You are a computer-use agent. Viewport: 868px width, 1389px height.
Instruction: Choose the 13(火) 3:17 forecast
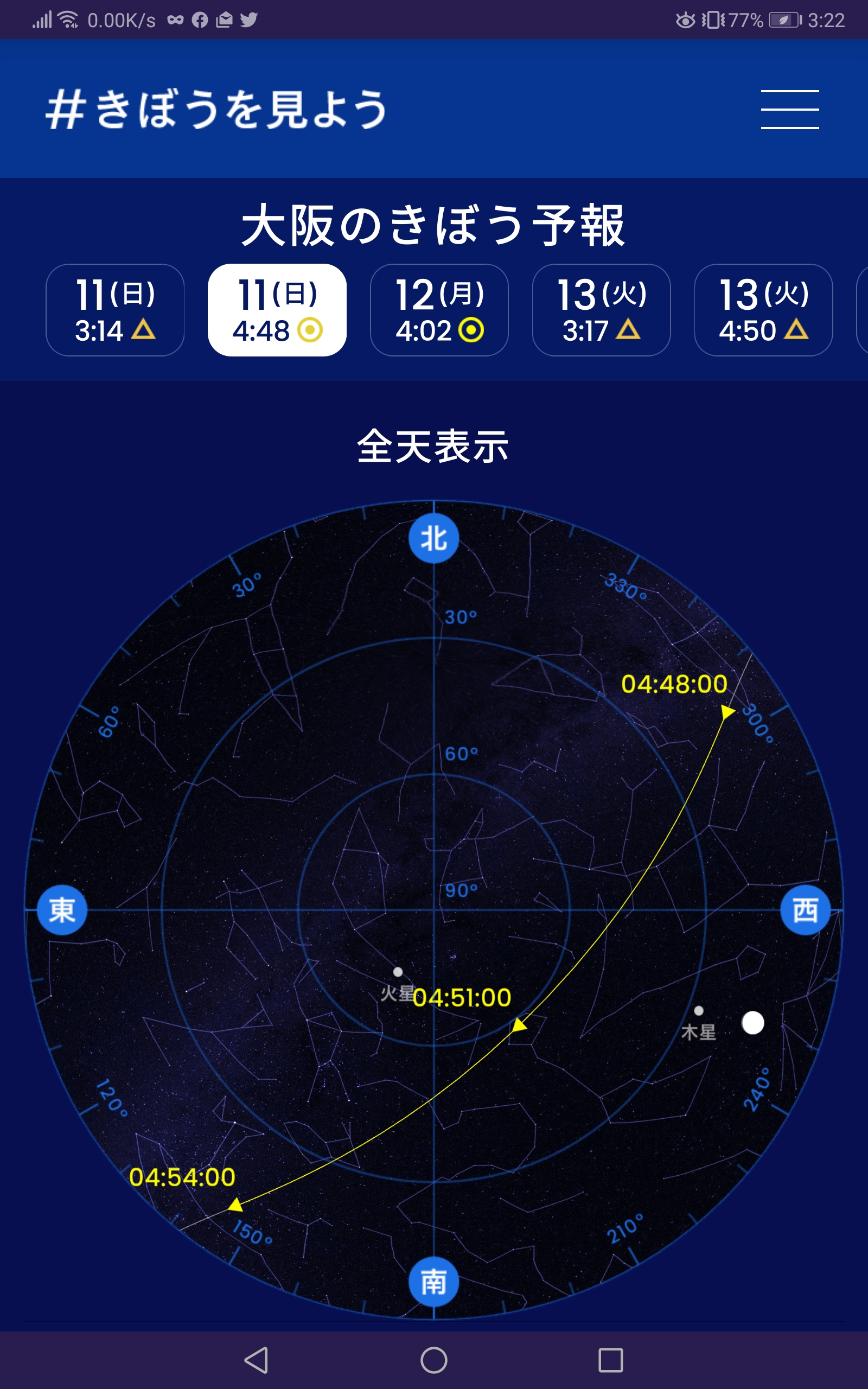click(x=601, y=310)
